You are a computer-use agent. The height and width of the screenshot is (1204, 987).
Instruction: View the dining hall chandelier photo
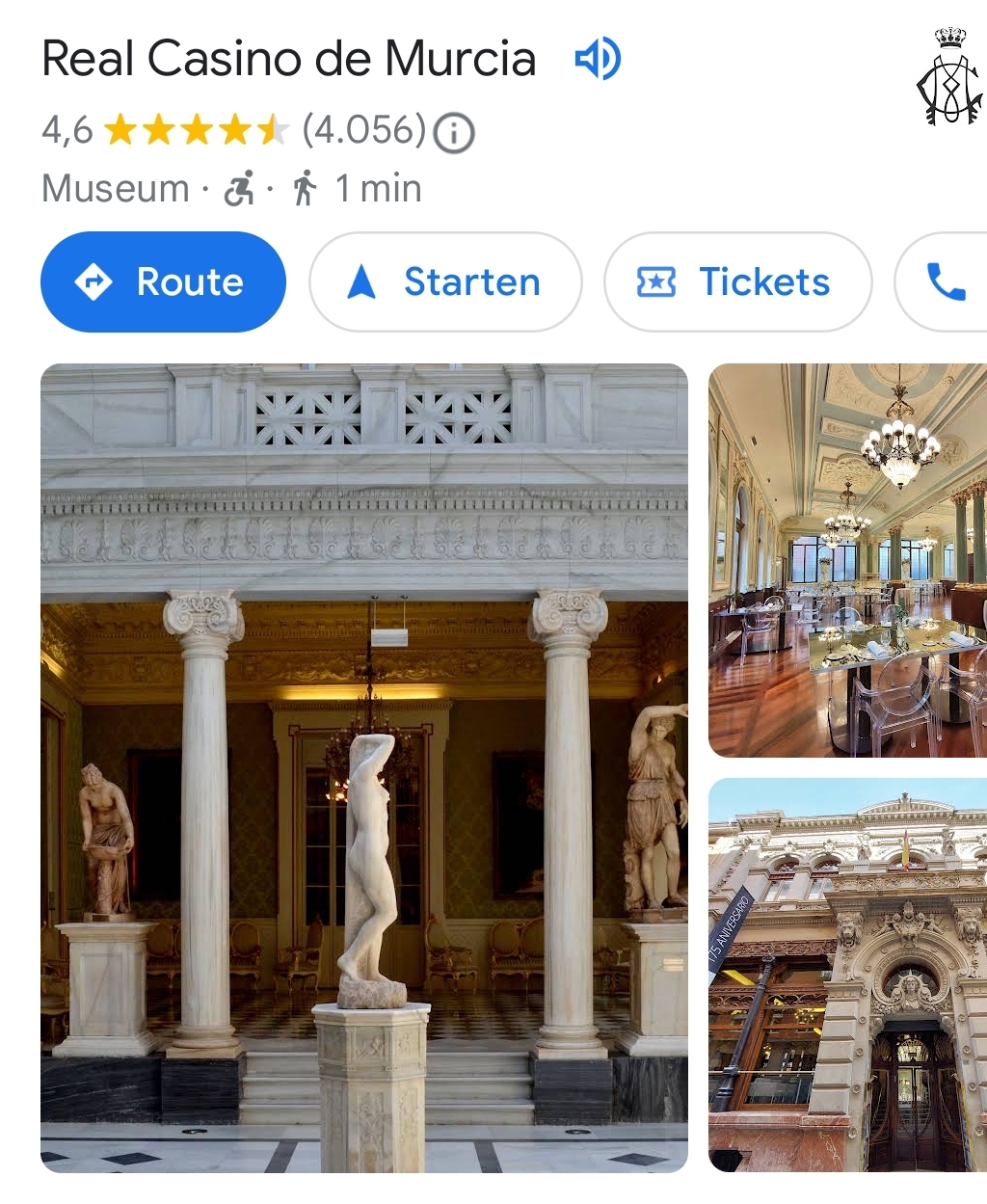click(847, 560)
